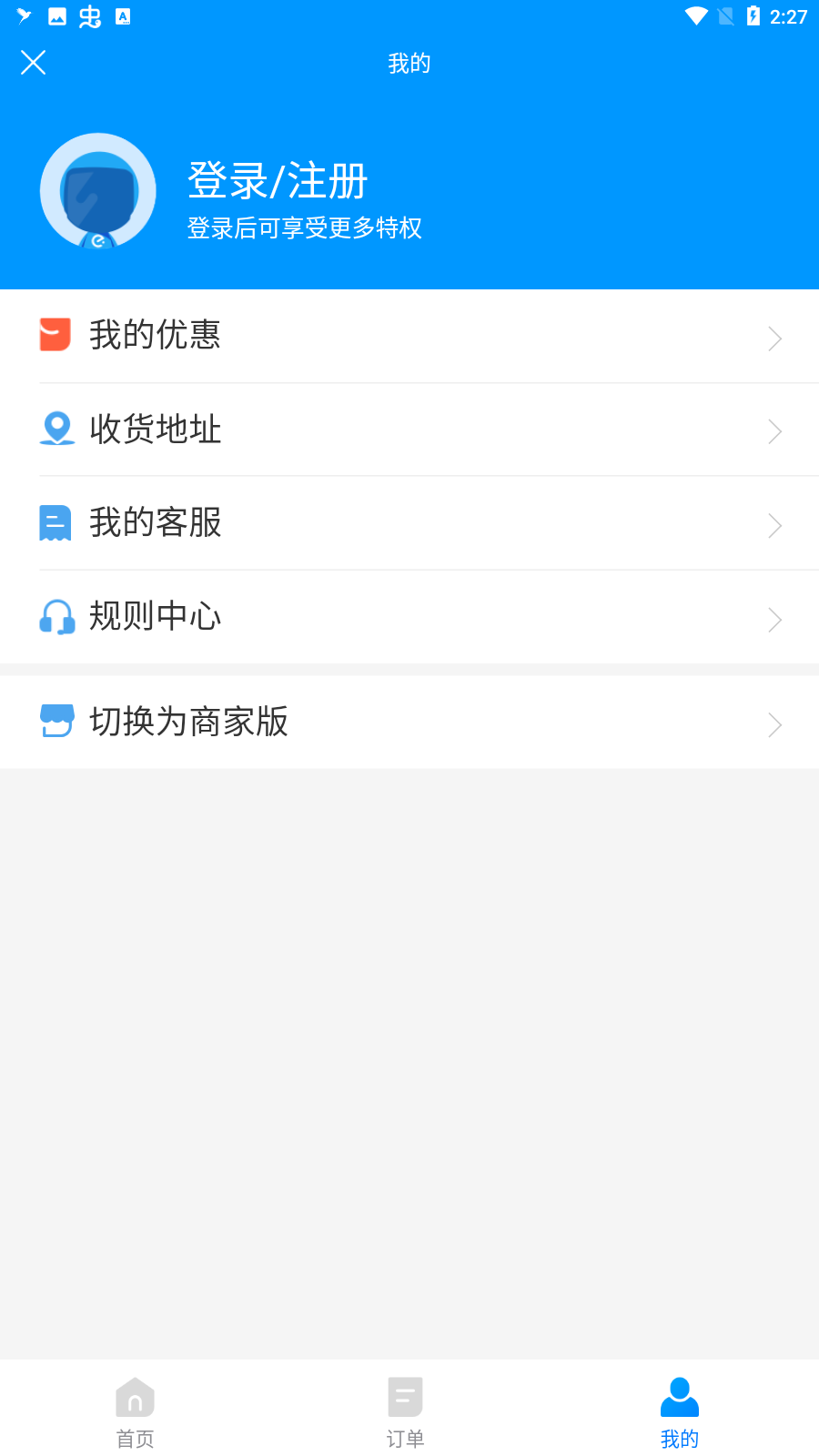Switch to the 首页 tab
This screenshot has width=819, height=1456.
[135, 1410]
